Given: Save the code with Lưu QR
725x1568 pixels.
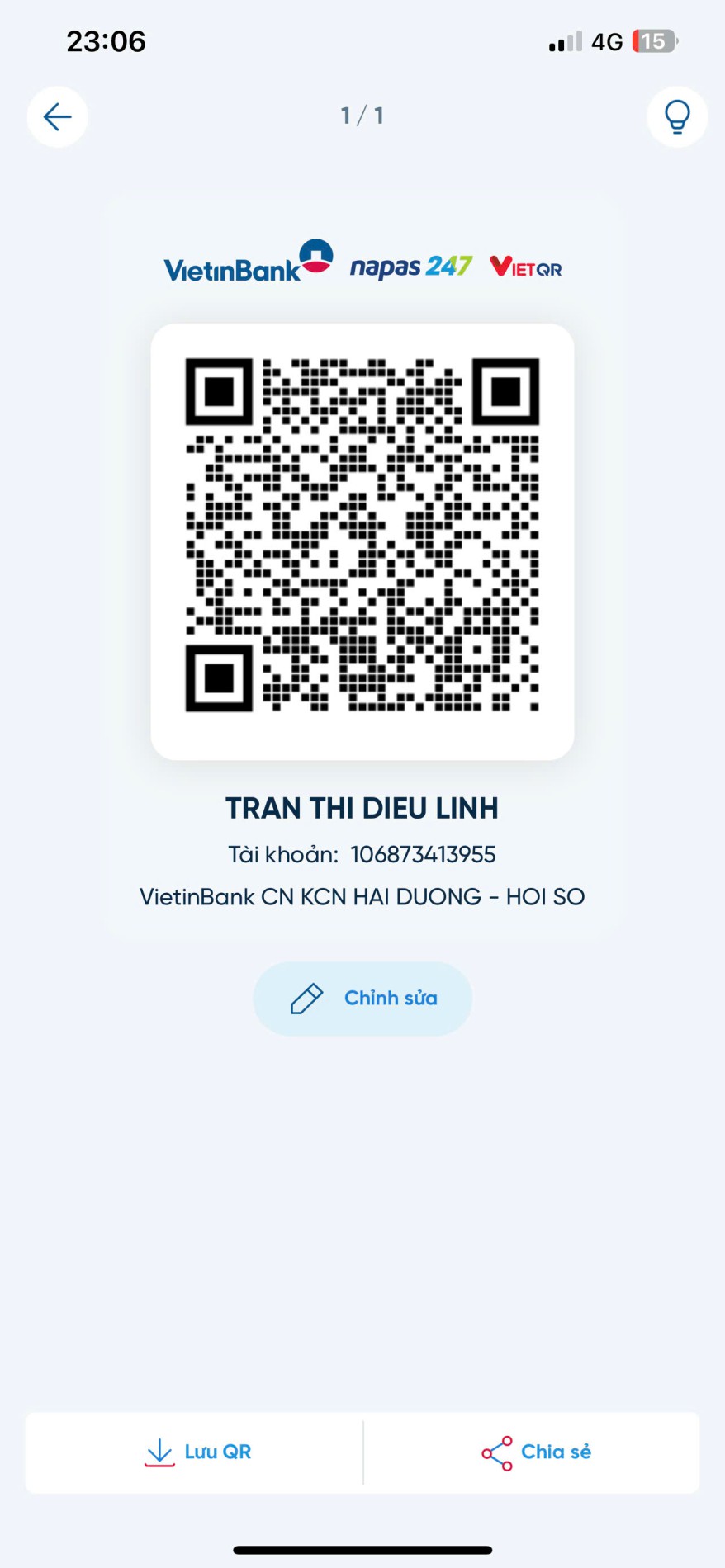Looking at the screenshot, I should (x=195, y=1452).
